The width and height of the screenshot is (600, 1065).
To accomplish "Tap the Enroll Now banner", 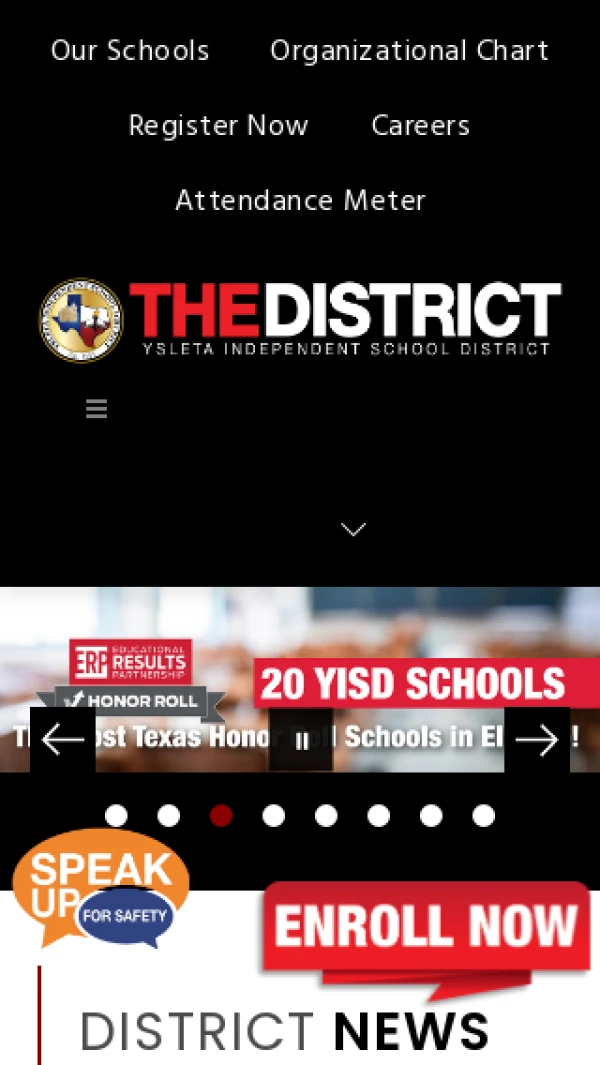I will 425,930.
